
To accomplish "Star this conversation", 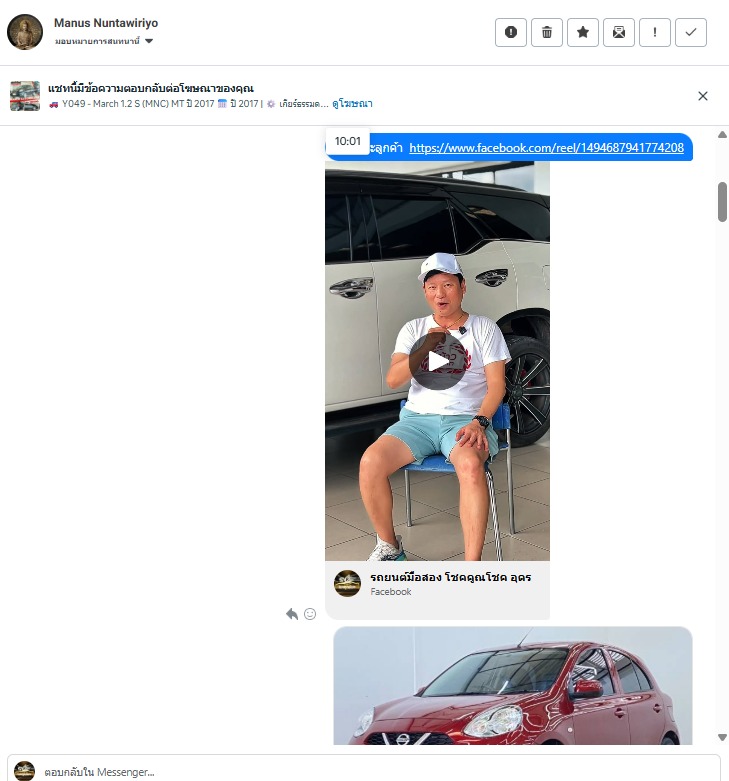I will [x=583, y=32].
